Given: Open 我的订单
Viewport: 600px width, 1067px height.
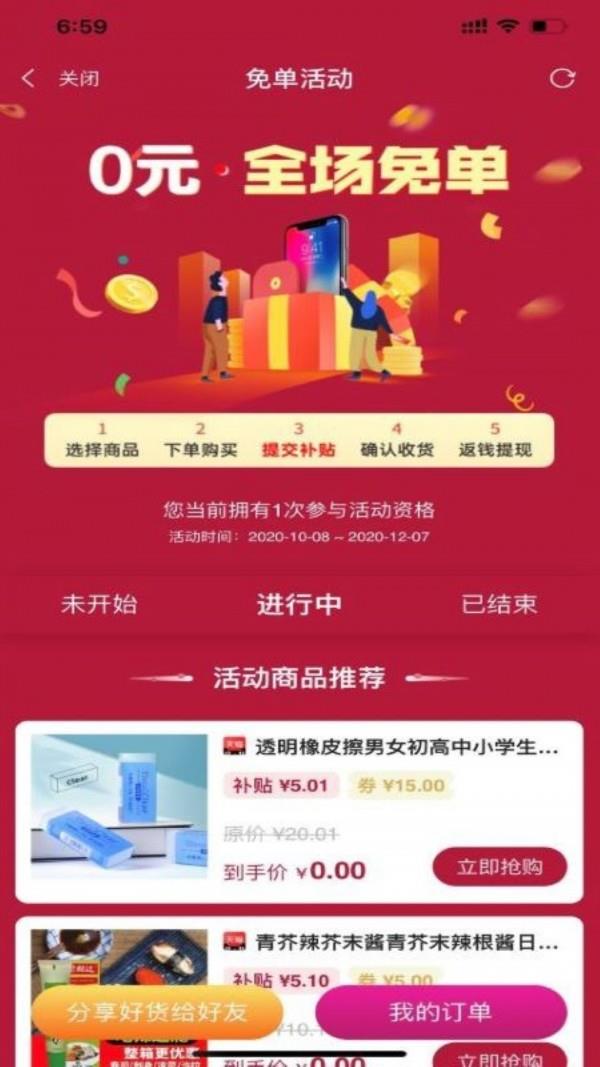Looking at the screenshot, I should pos(441,1012).
